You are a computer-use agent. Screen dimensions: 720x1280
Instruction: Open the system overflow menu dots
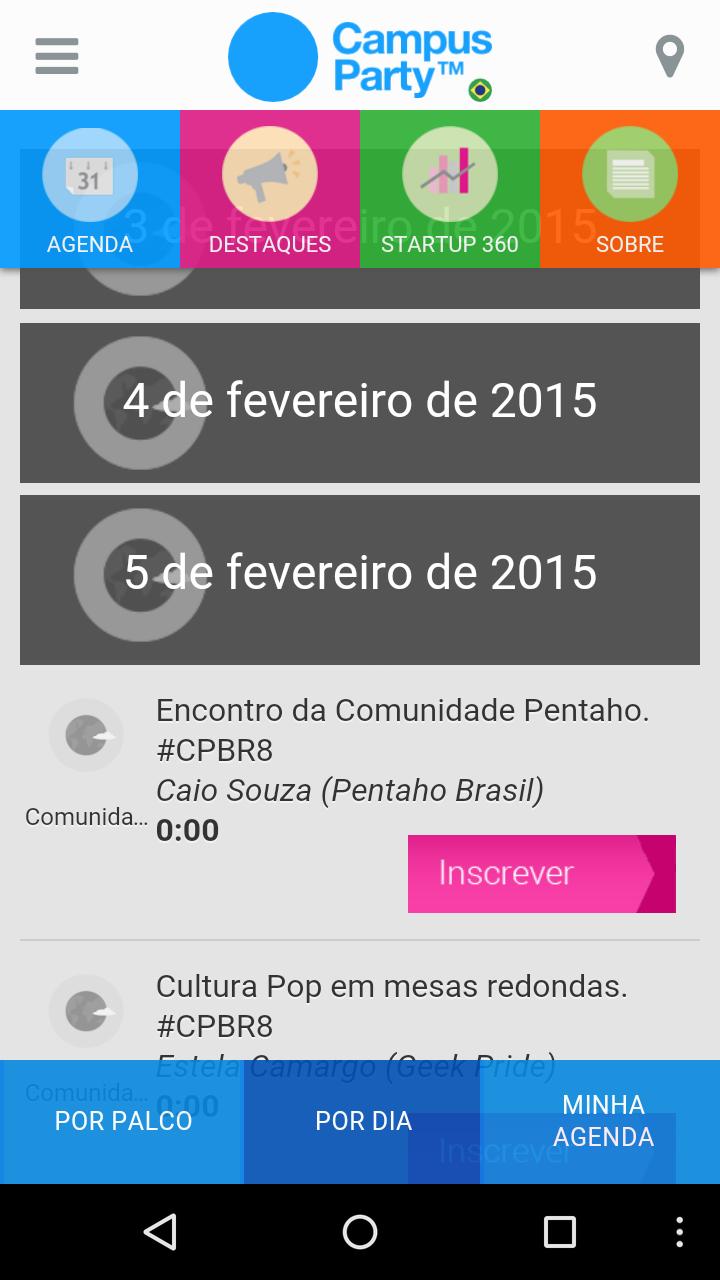click(680, 1232)
